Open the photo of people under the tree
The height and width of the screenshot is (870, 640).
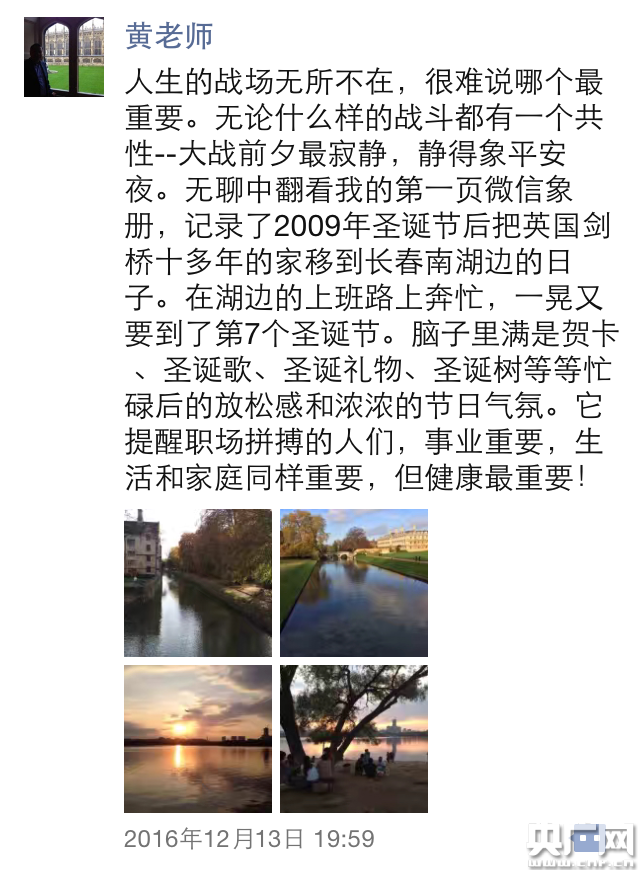coord(354,739)
